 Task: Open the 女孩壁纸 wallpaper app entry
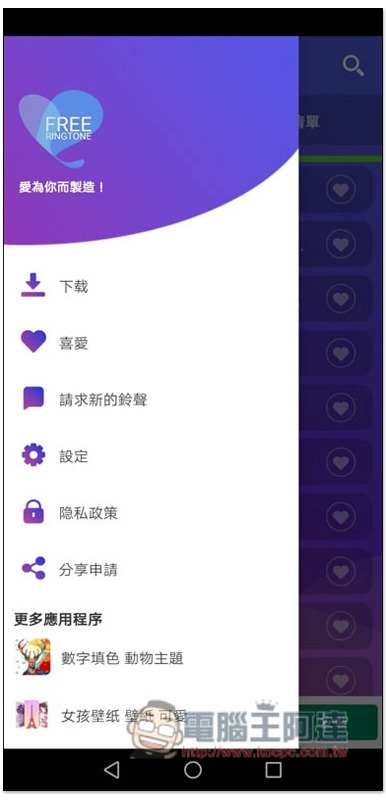(x=151, y=715)
